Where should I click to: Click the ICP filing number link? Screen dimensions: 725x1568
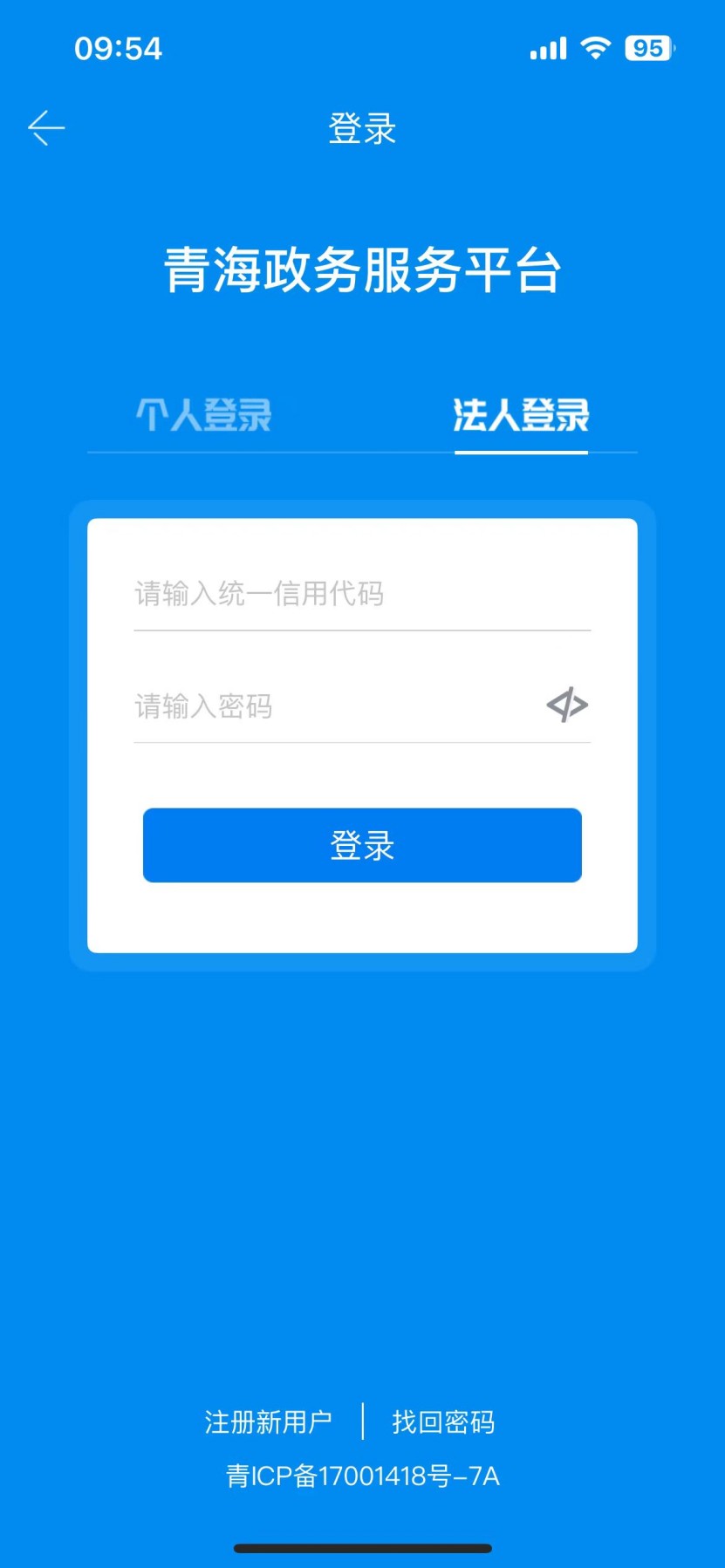tap(361, 1476)
